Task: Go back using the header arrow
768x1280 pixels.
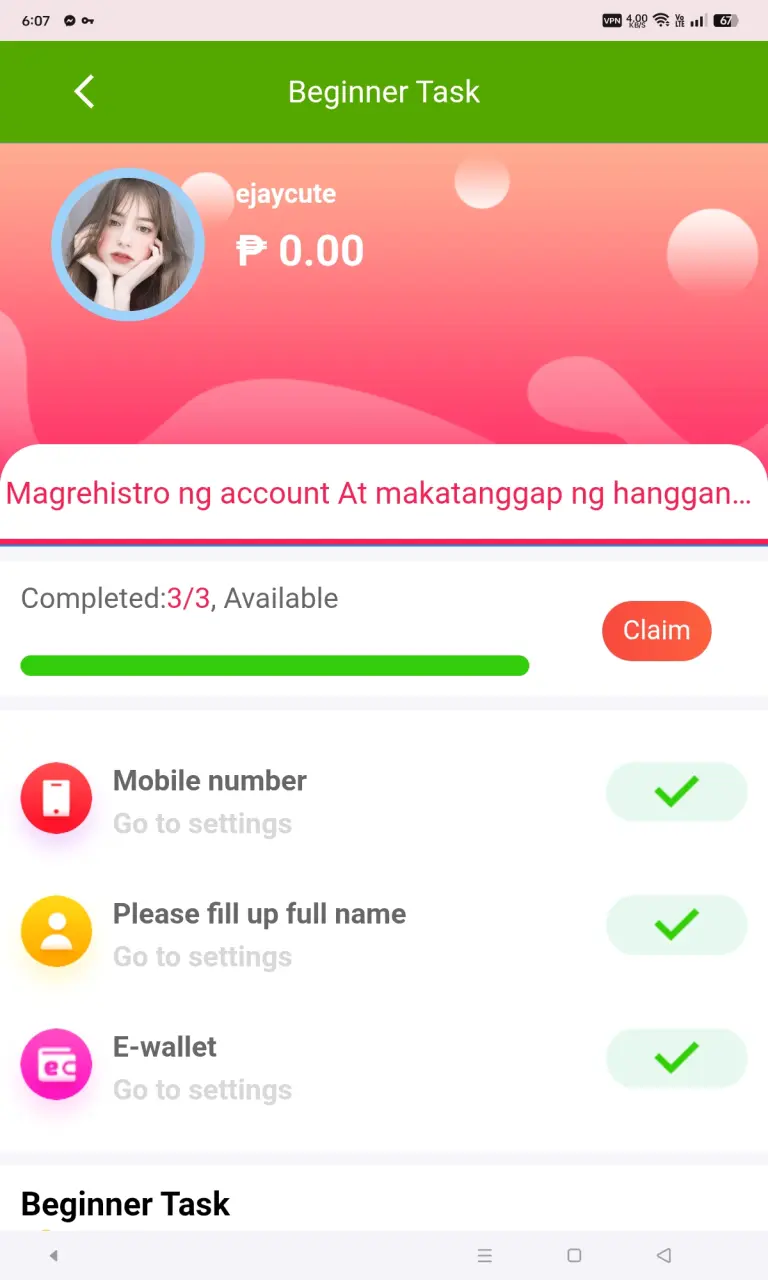Action: (84, 92)
